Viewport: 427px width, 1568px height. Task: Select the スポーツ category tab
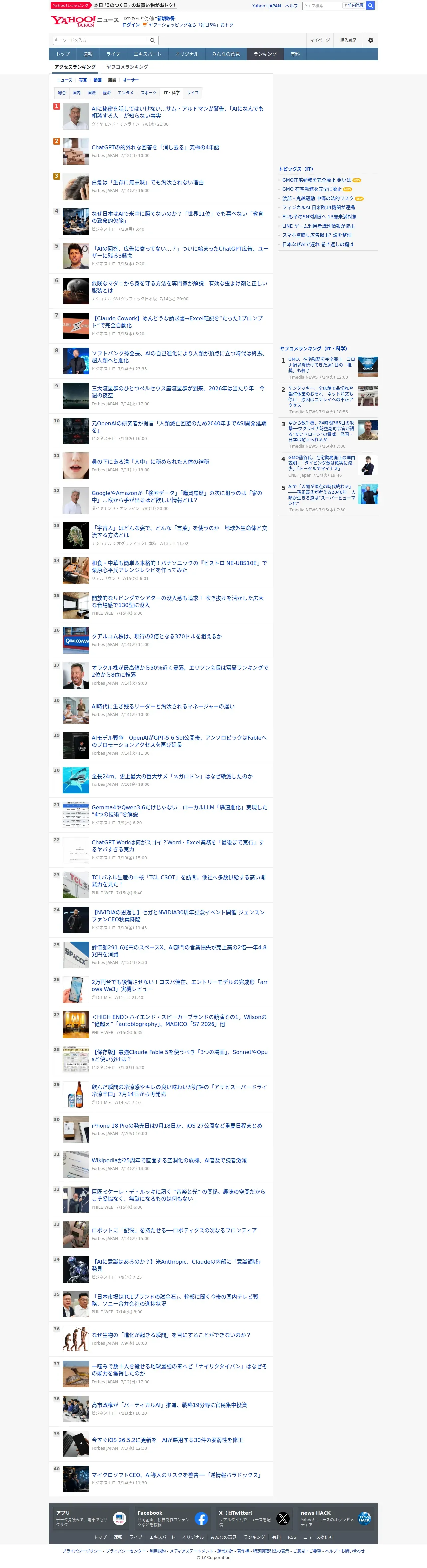[148, 93]
